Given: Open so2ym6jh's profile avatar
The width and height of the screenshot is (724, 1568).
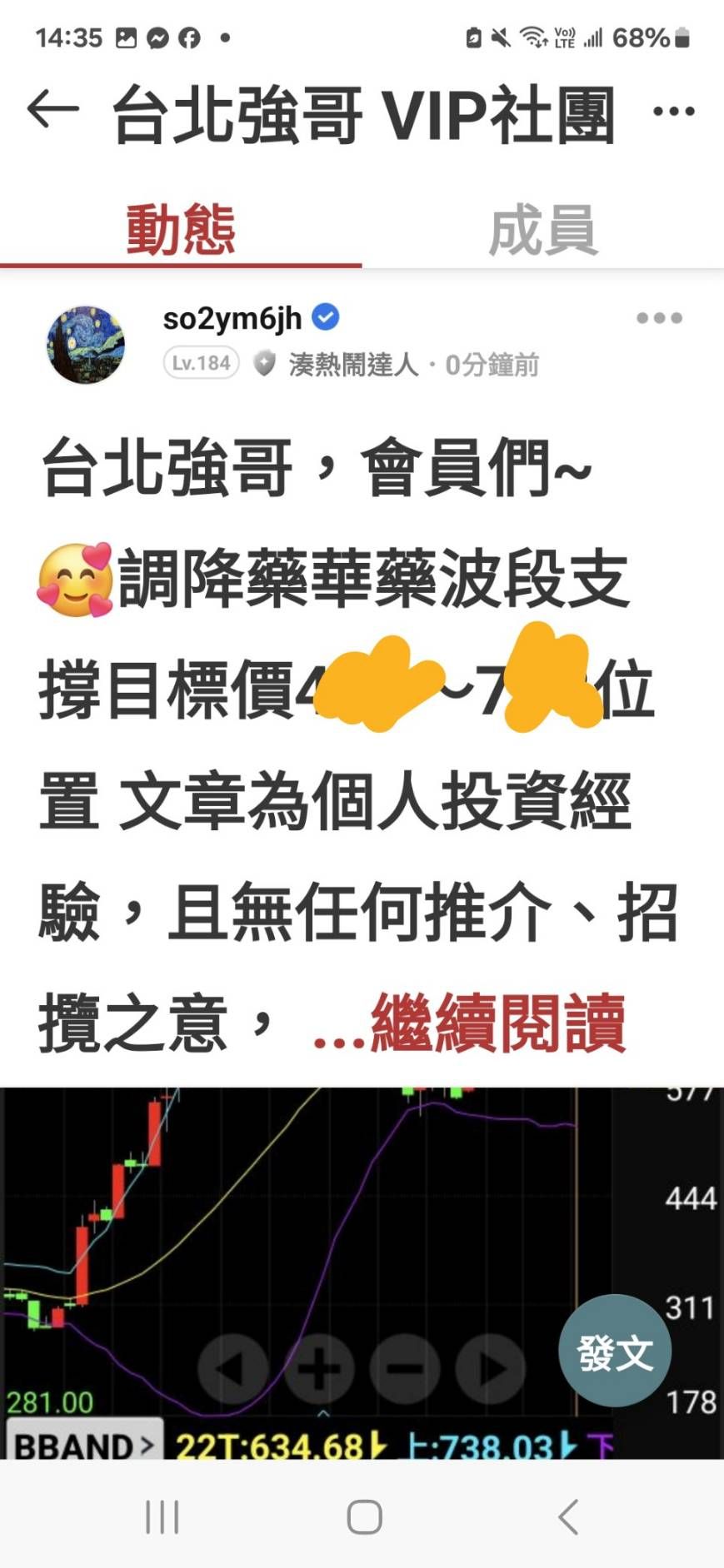Looking at the screenshot, I should pyautogui.click(x=85, y=344).
